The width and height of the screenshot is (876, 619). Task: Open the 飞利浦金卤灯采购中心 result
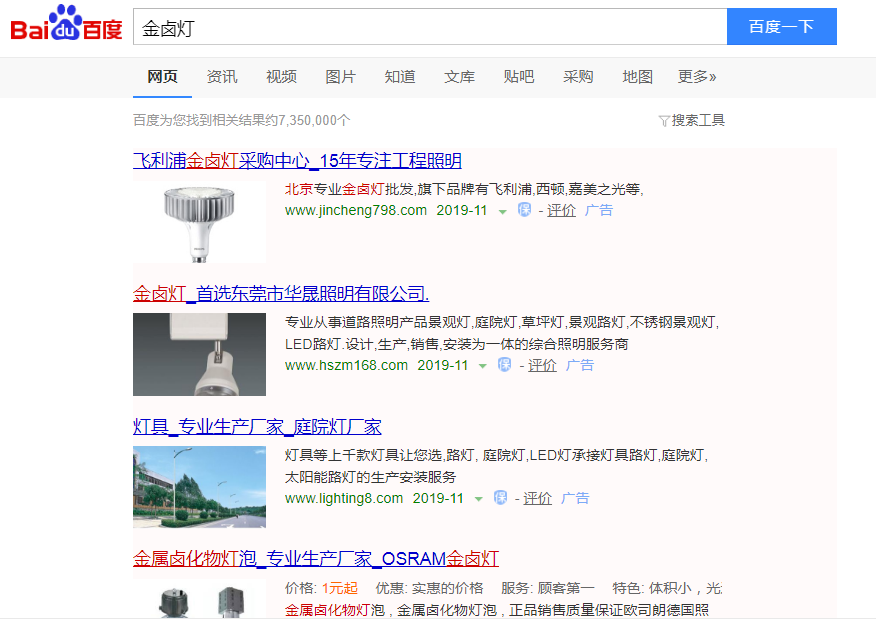pos(297,161)
